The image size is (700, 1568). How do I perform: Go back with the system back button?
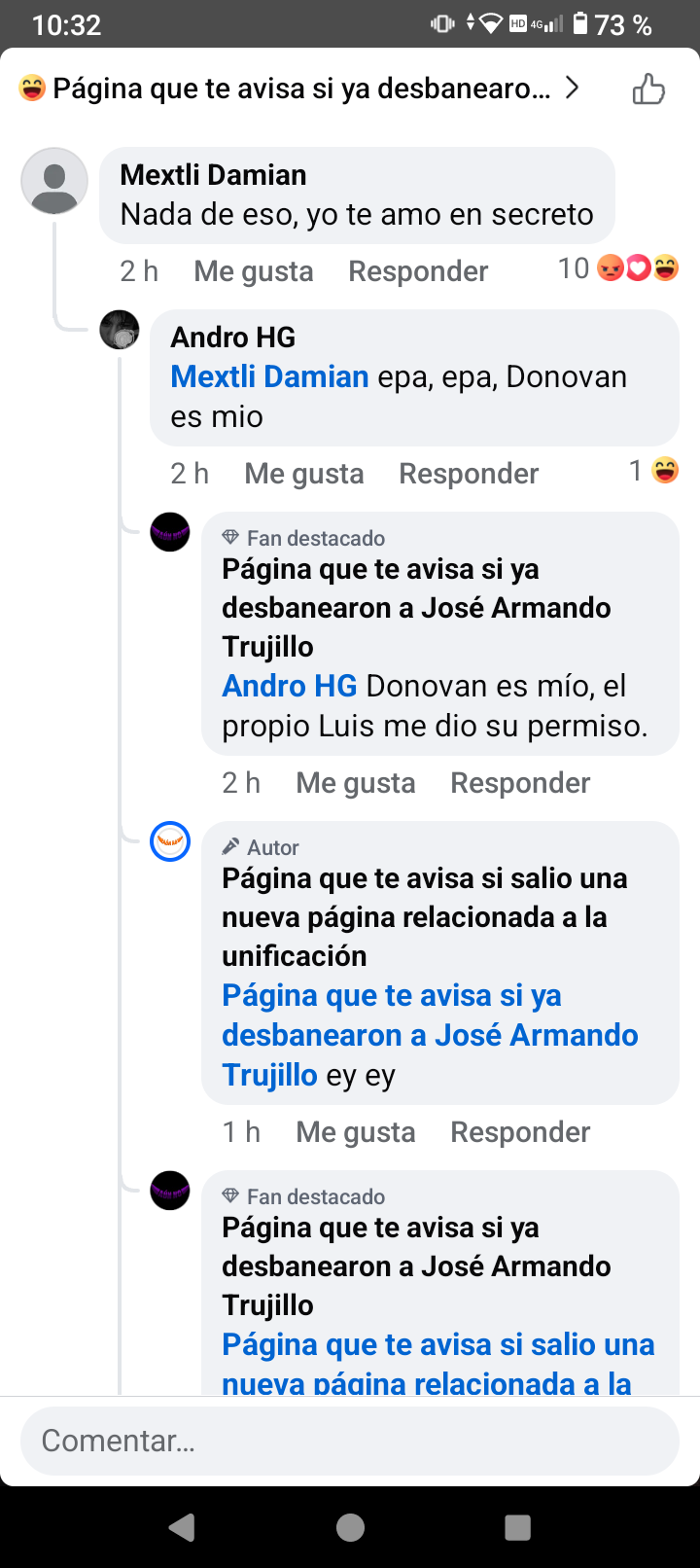click(182, 1527)
